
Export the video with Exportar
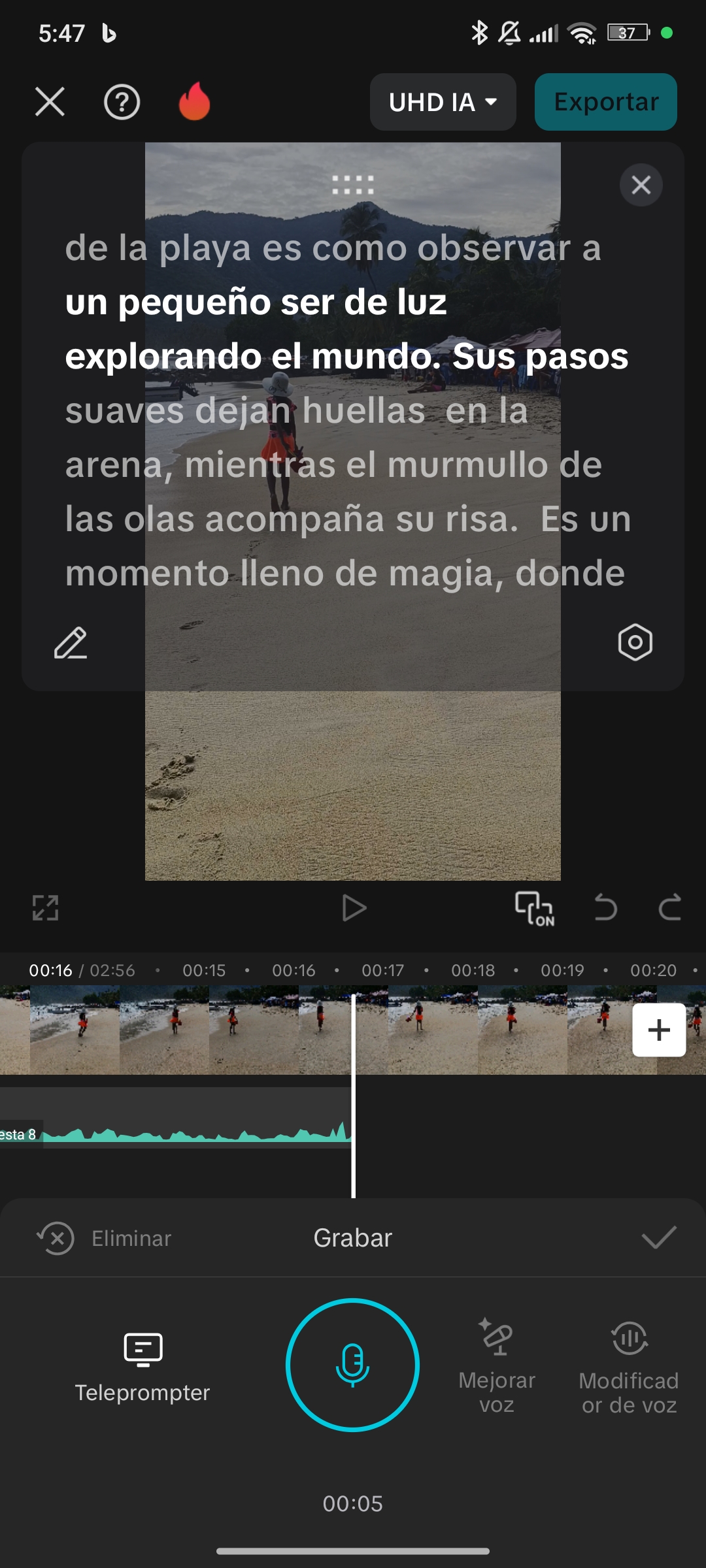tap(605, 102)
